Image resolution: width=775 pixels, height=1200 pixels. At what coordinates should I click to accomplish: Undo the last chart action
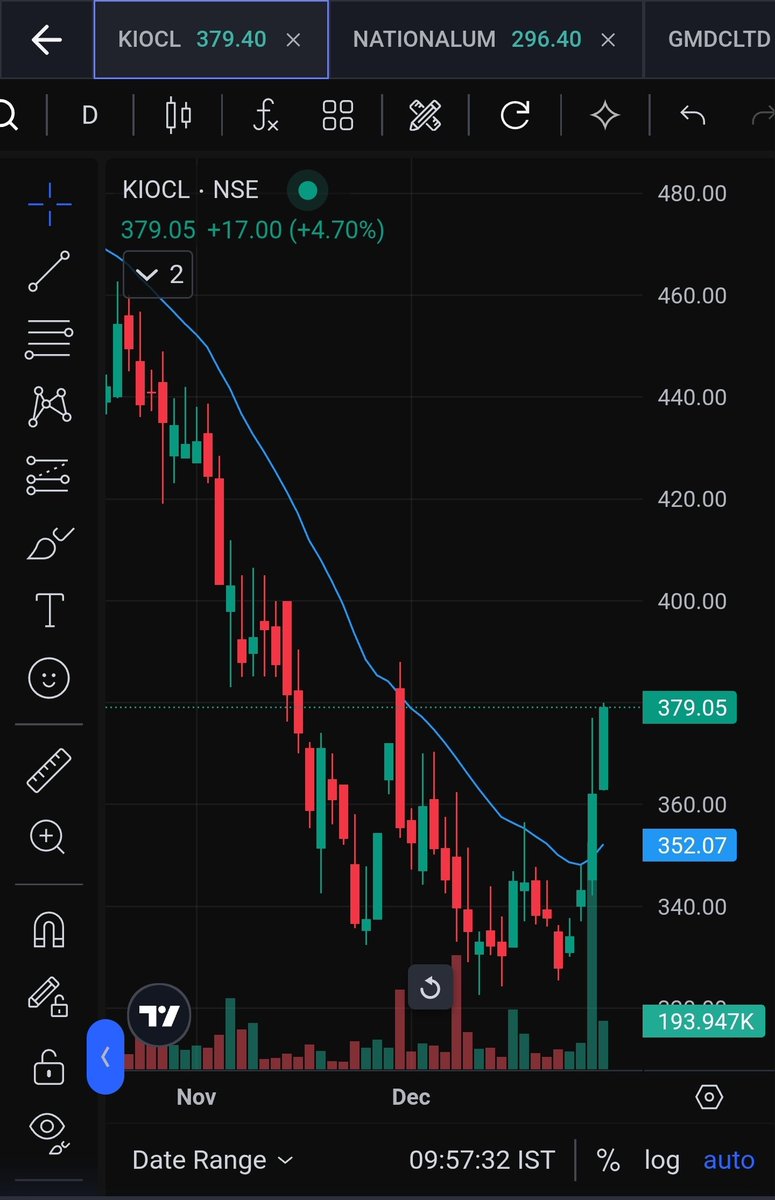point(692,116)
